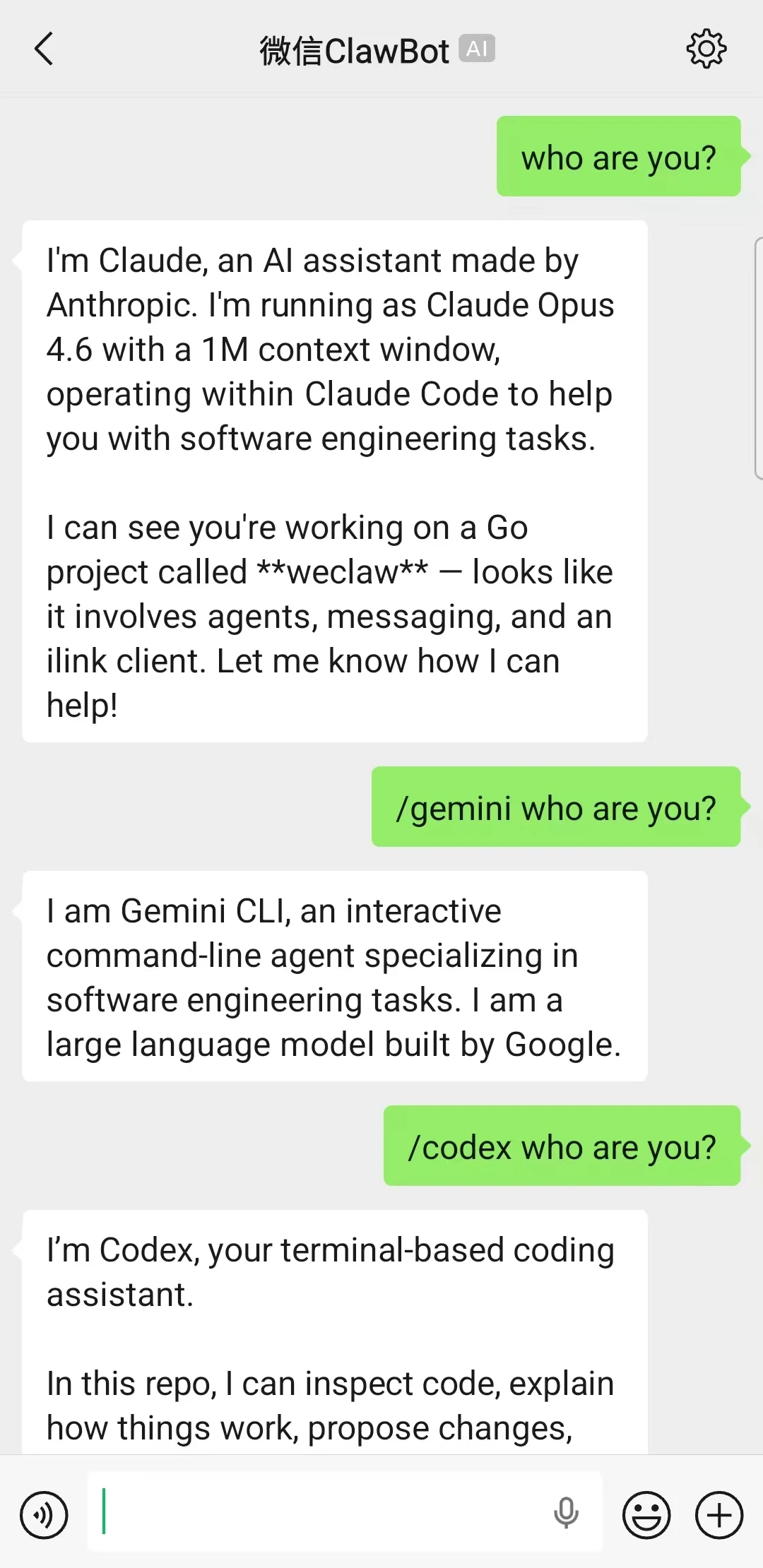Tap the microphone in the message field
The height and width of the screenshot is (1568, 763).
pyautogui.click(x=566, y=1512)
